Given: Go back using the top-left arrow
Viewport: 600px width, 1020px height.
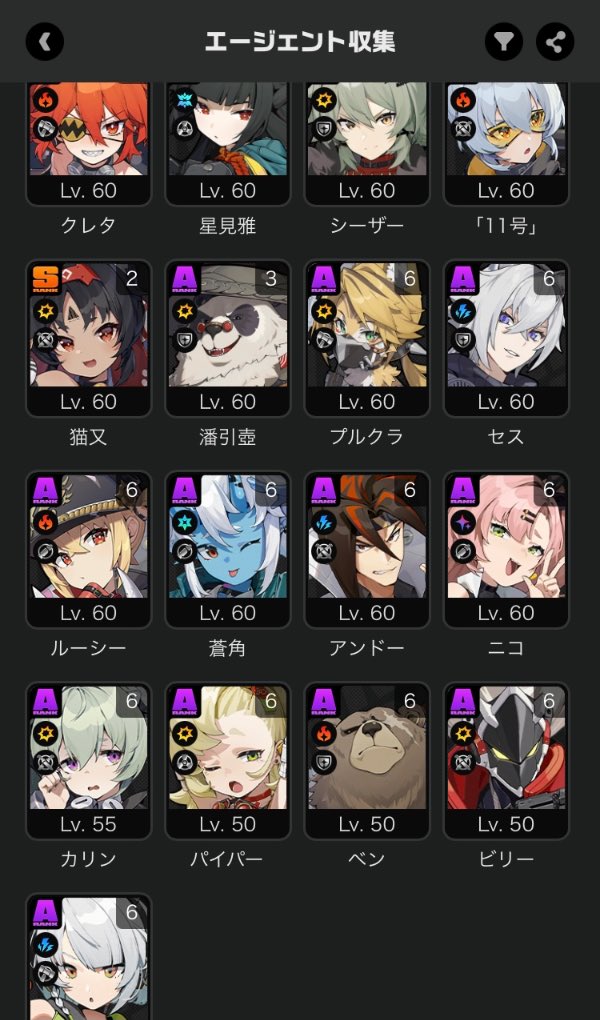Looking at the screenshot, I should coord(45,42).
